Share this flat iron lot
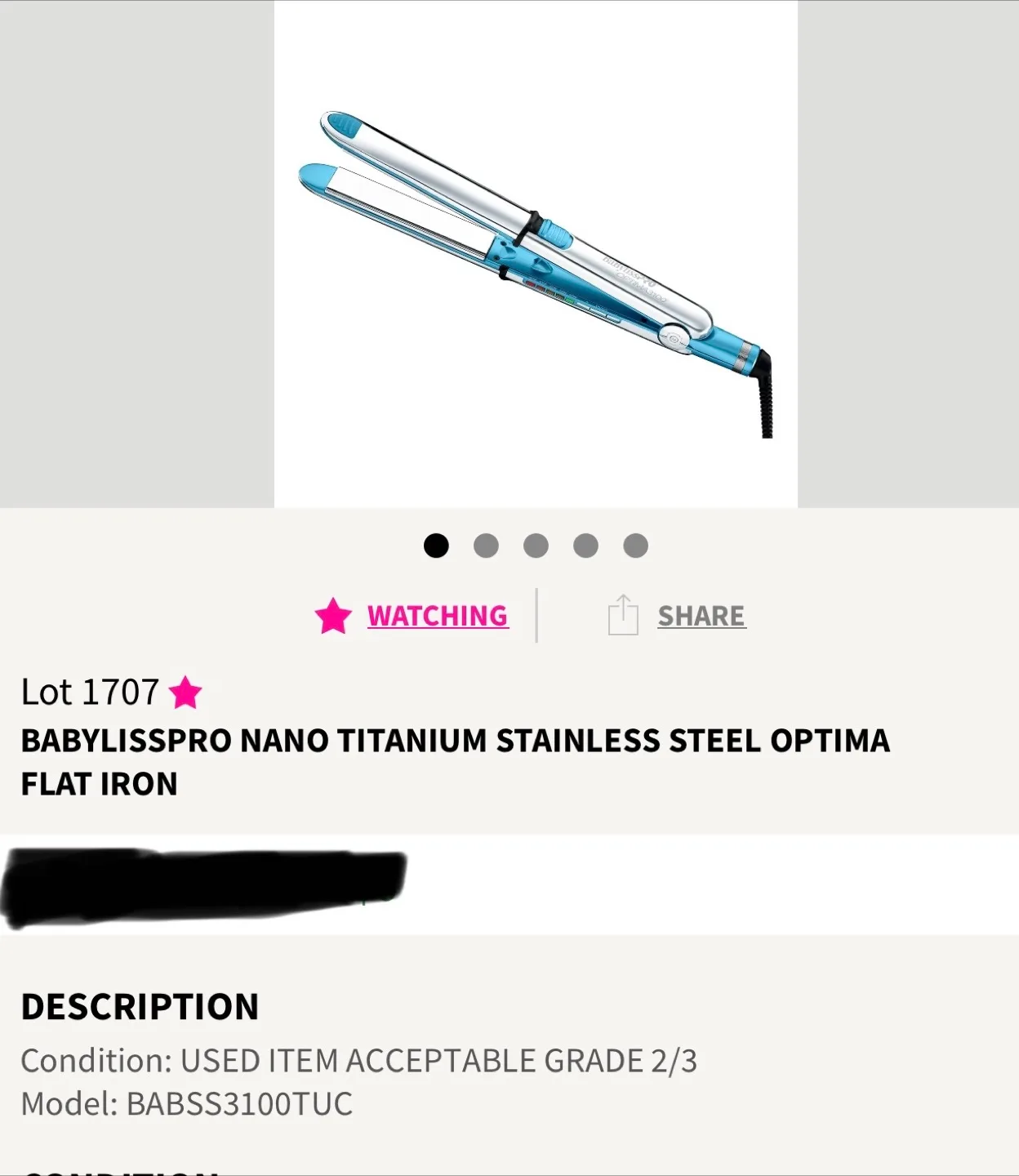 701,616
